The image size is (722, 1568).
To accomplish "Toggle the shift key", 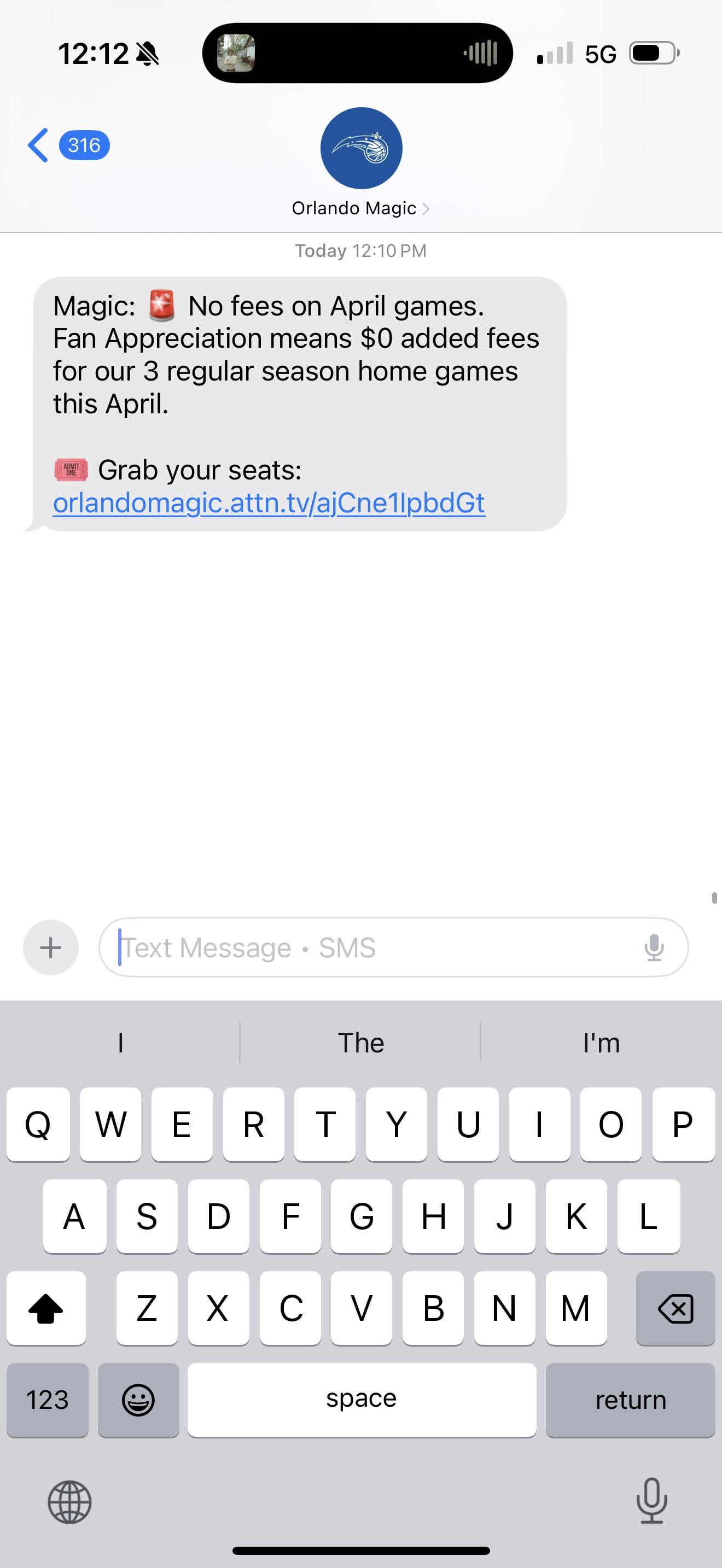I will click(x=46, y=1308).
